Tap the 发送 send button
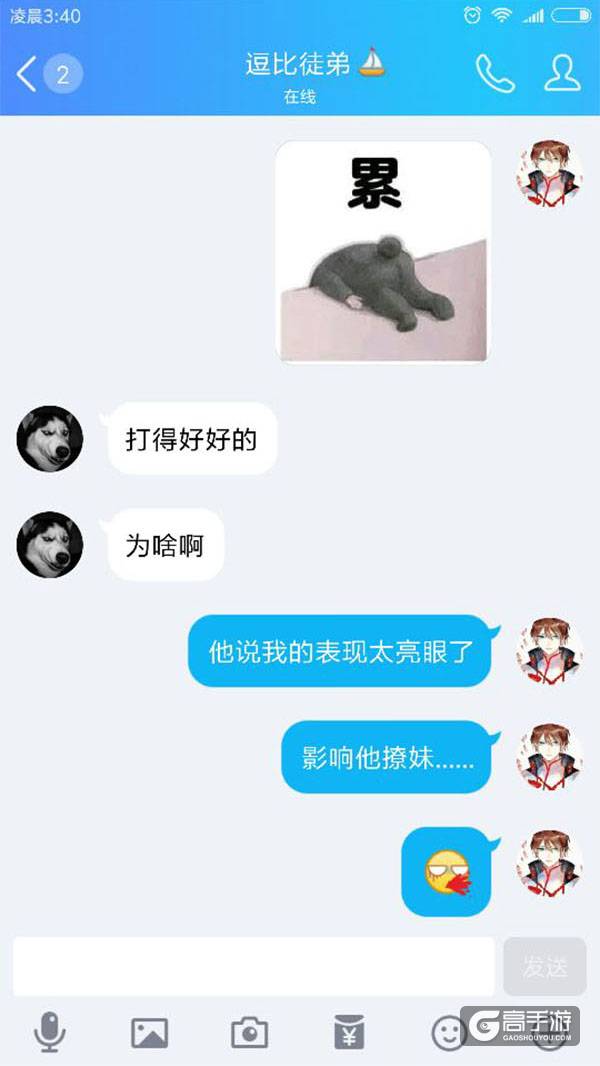 [x=545, y=966]
